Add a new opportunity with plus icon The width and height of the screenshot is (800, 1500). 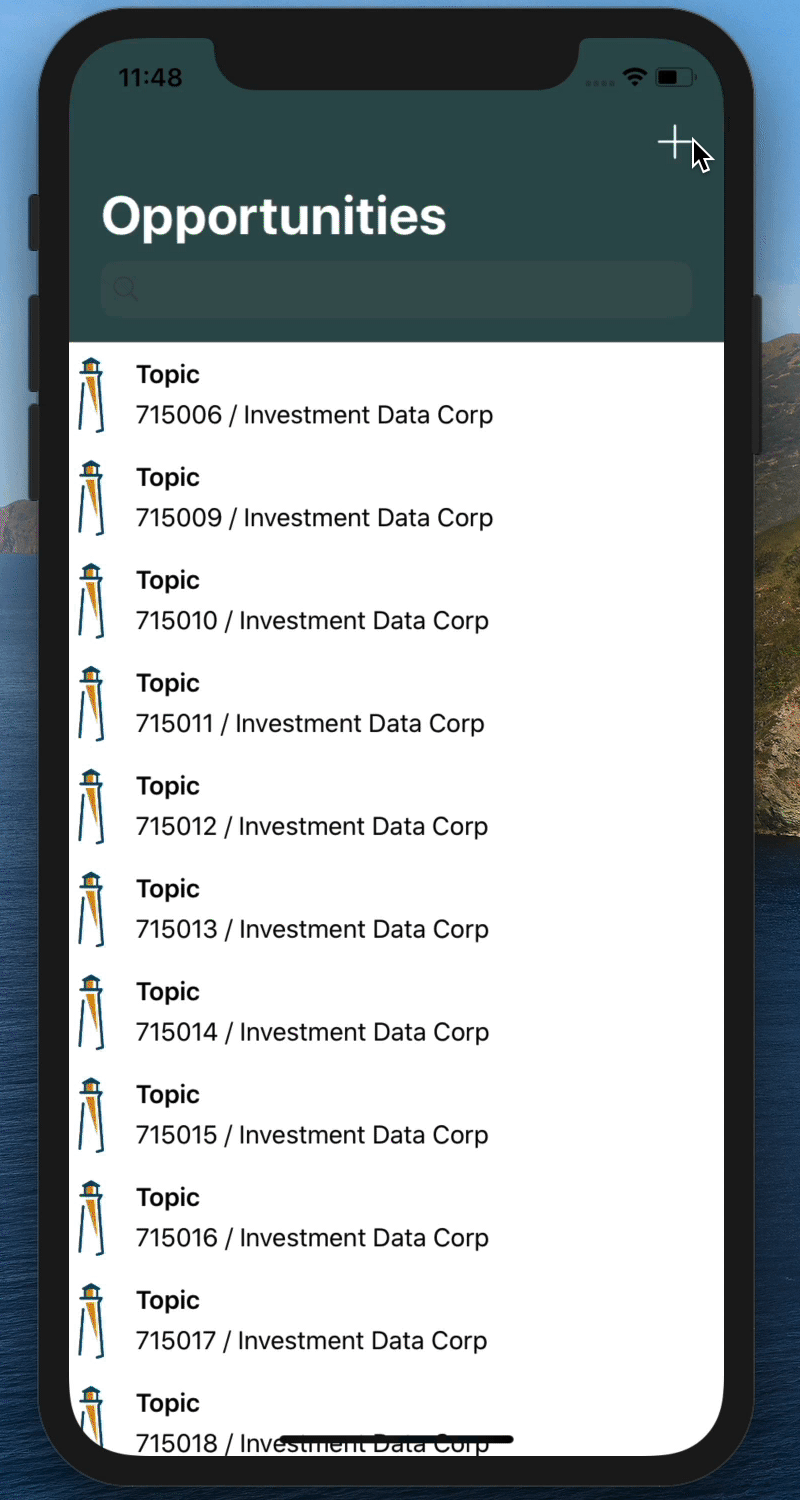click(x=675, y=143)
